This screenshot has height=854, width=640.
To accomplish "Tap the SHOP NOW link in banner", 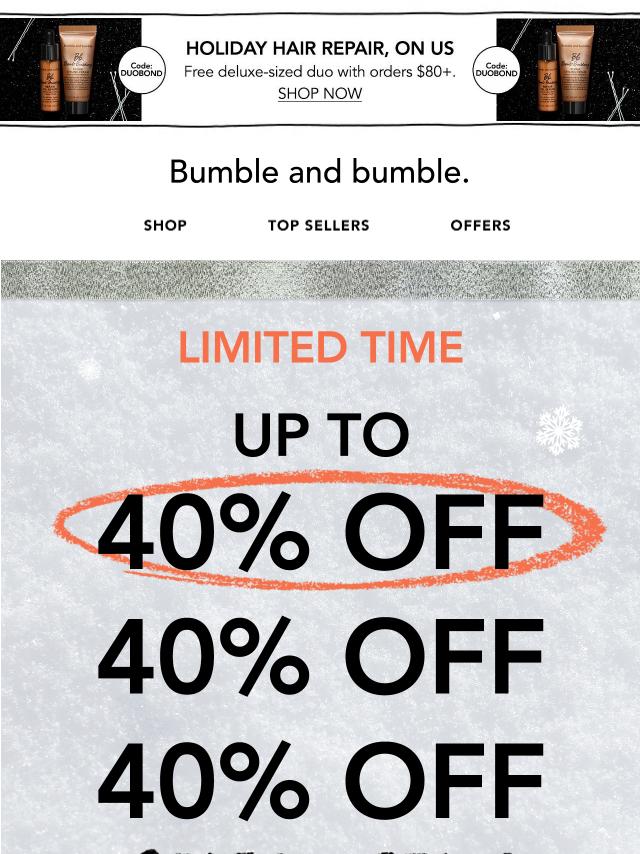I will pos(319,94).
